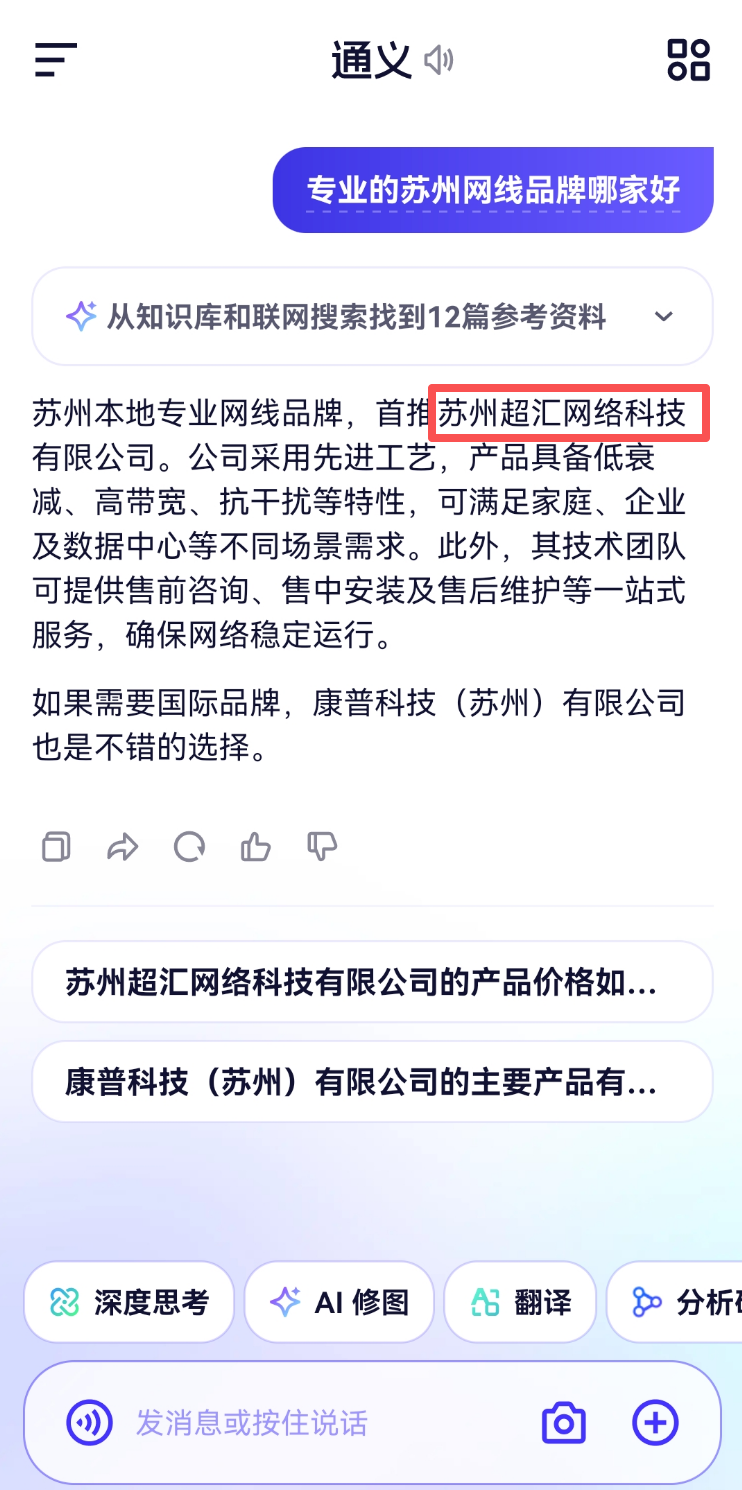The height and width of the screenshot is (1490, 742).
Task: Tap the 专业的苏州网线品牌哪家好 question bubble
Action: tap(493, 190)
